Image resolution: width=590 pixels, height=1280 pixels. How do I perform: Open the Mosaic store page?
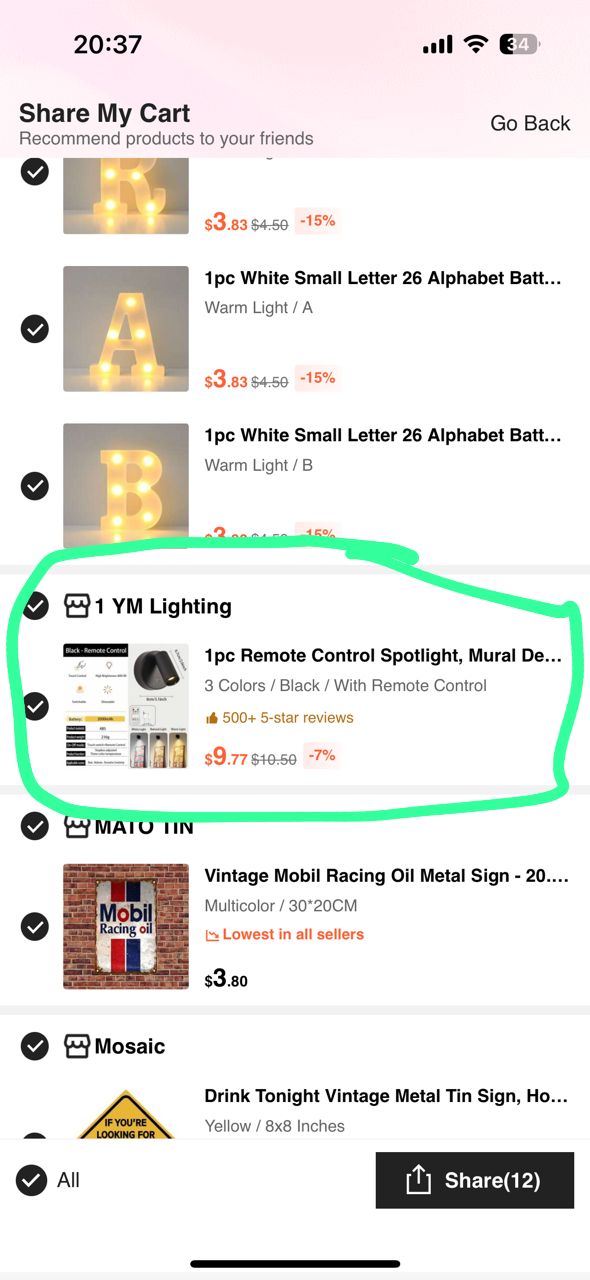click(114, 1046)
